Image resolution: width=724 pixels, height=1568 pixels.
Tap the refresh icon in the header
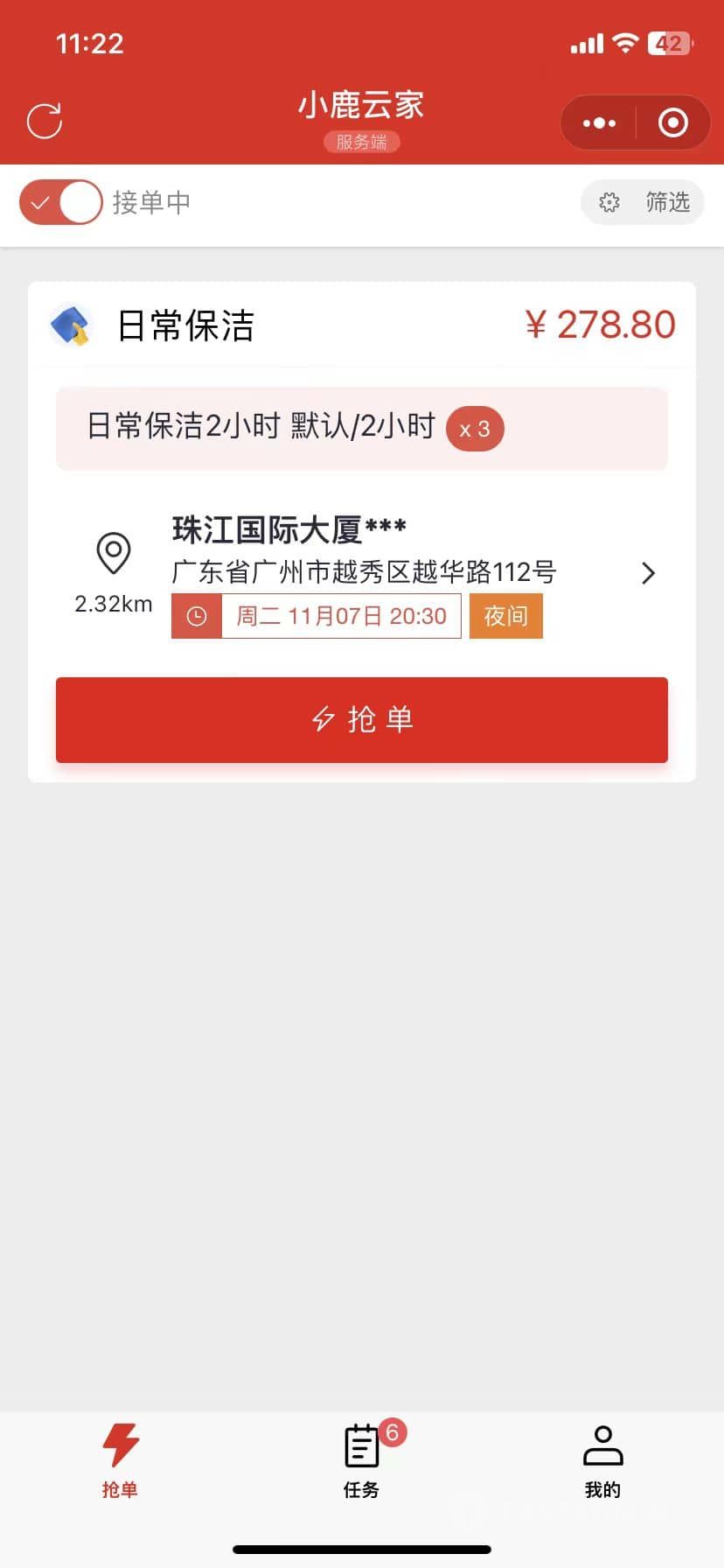(45, 122)
